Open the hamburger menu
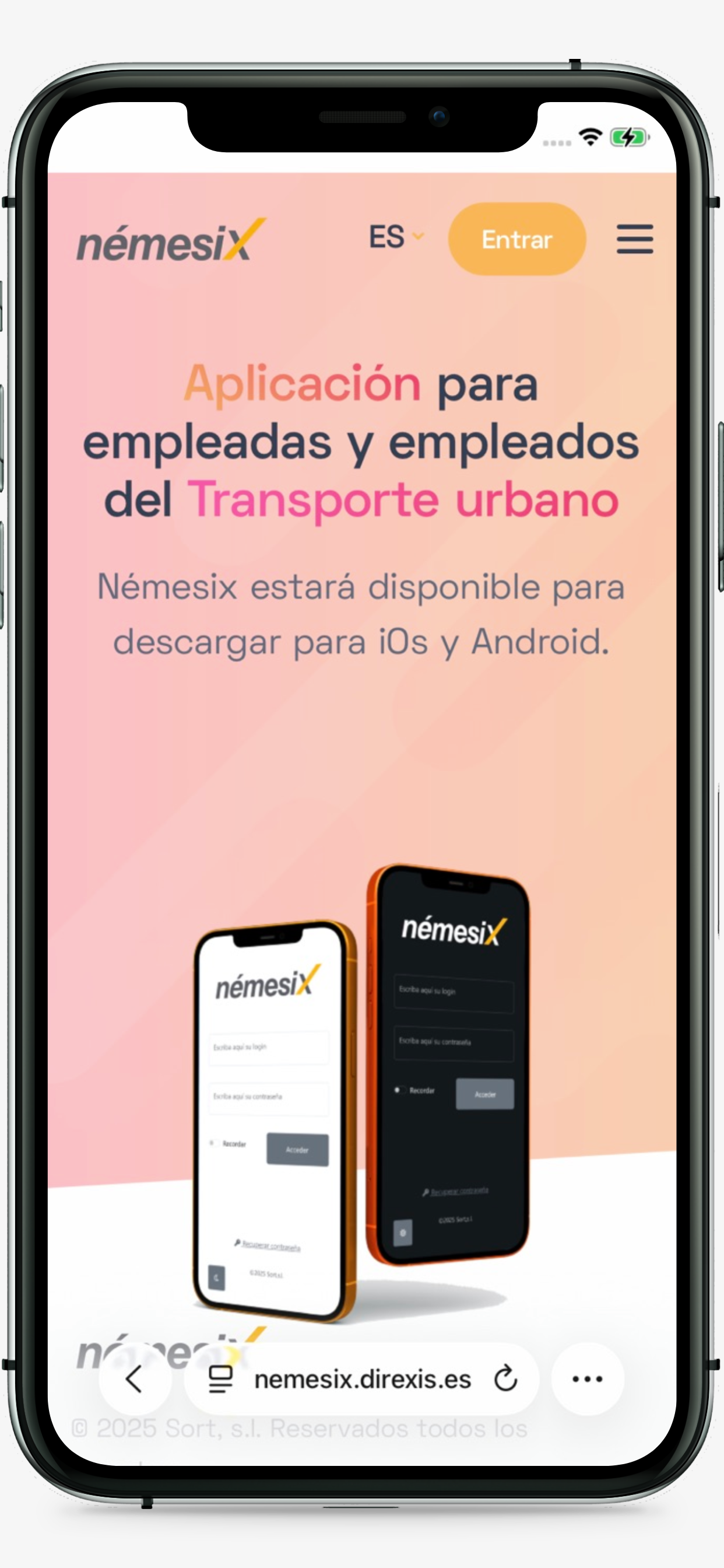The width and height of the screenshot is (724, 1568). point(635,239)
